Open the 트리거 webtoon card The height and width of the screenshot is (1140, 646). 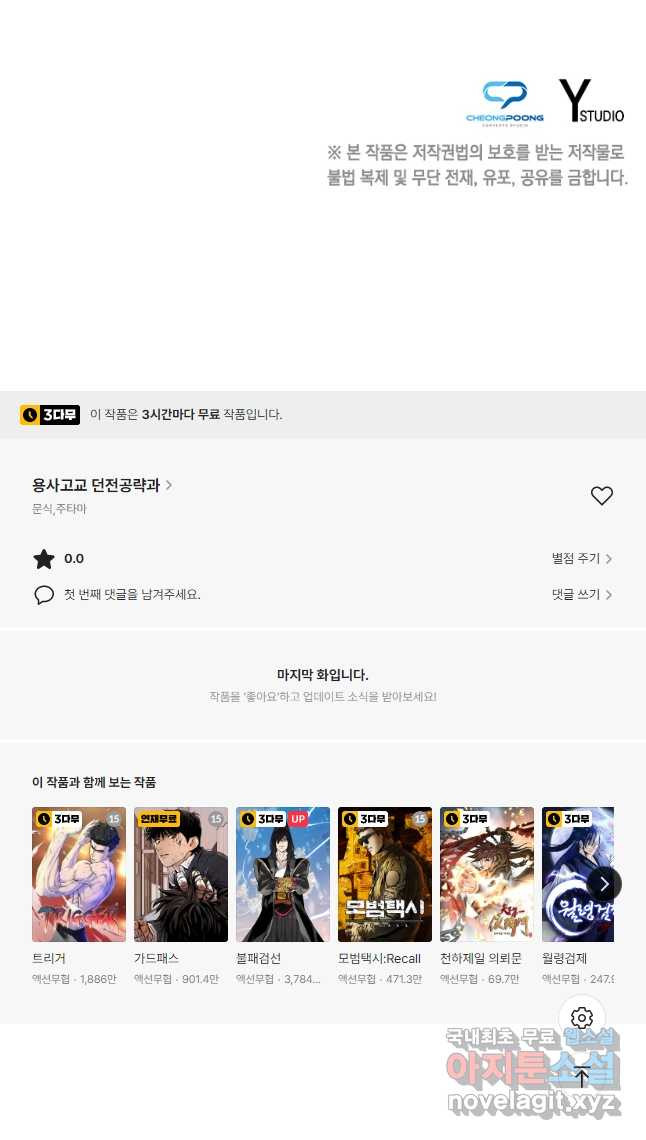pyautogui.click(x=79, y=874)
